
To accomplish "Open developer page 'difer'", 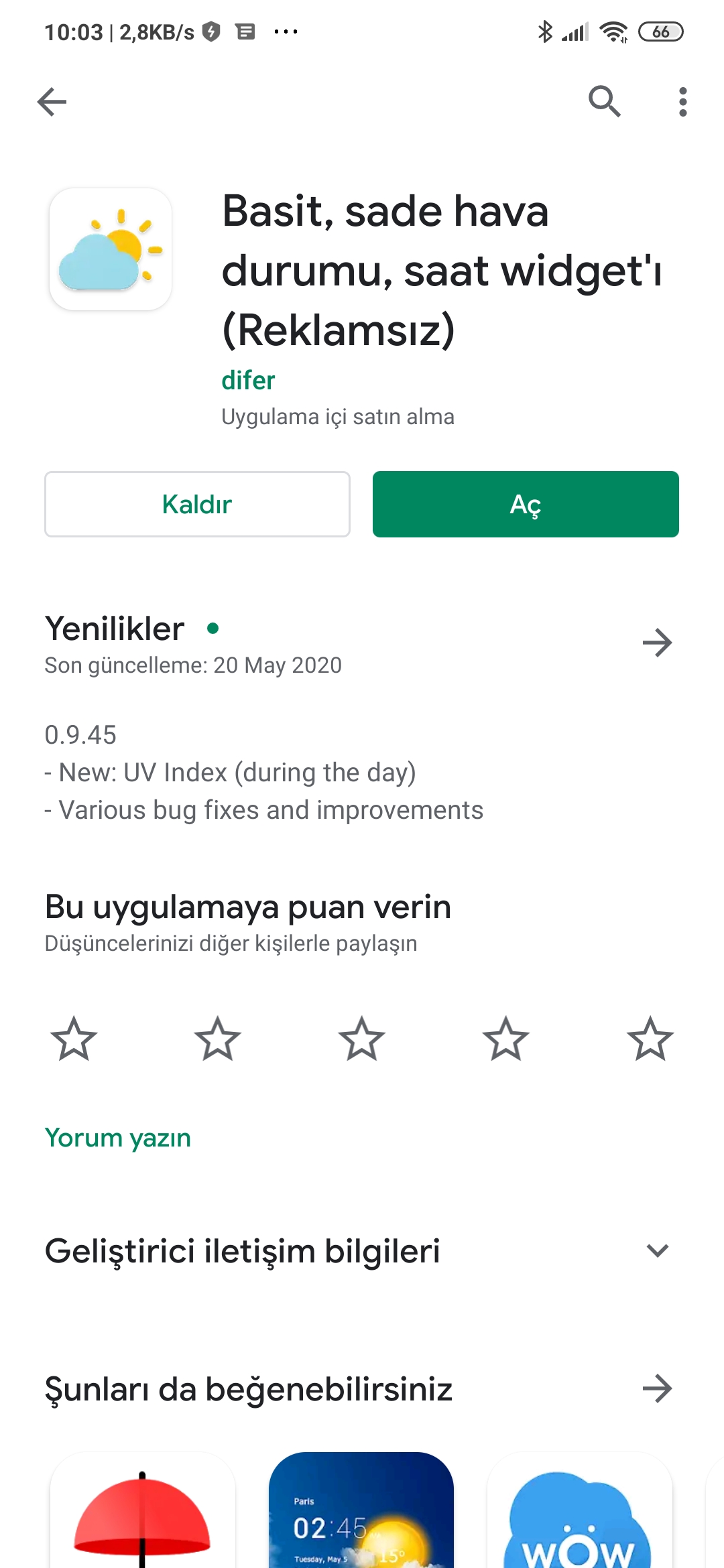I will tap(248, 380).
